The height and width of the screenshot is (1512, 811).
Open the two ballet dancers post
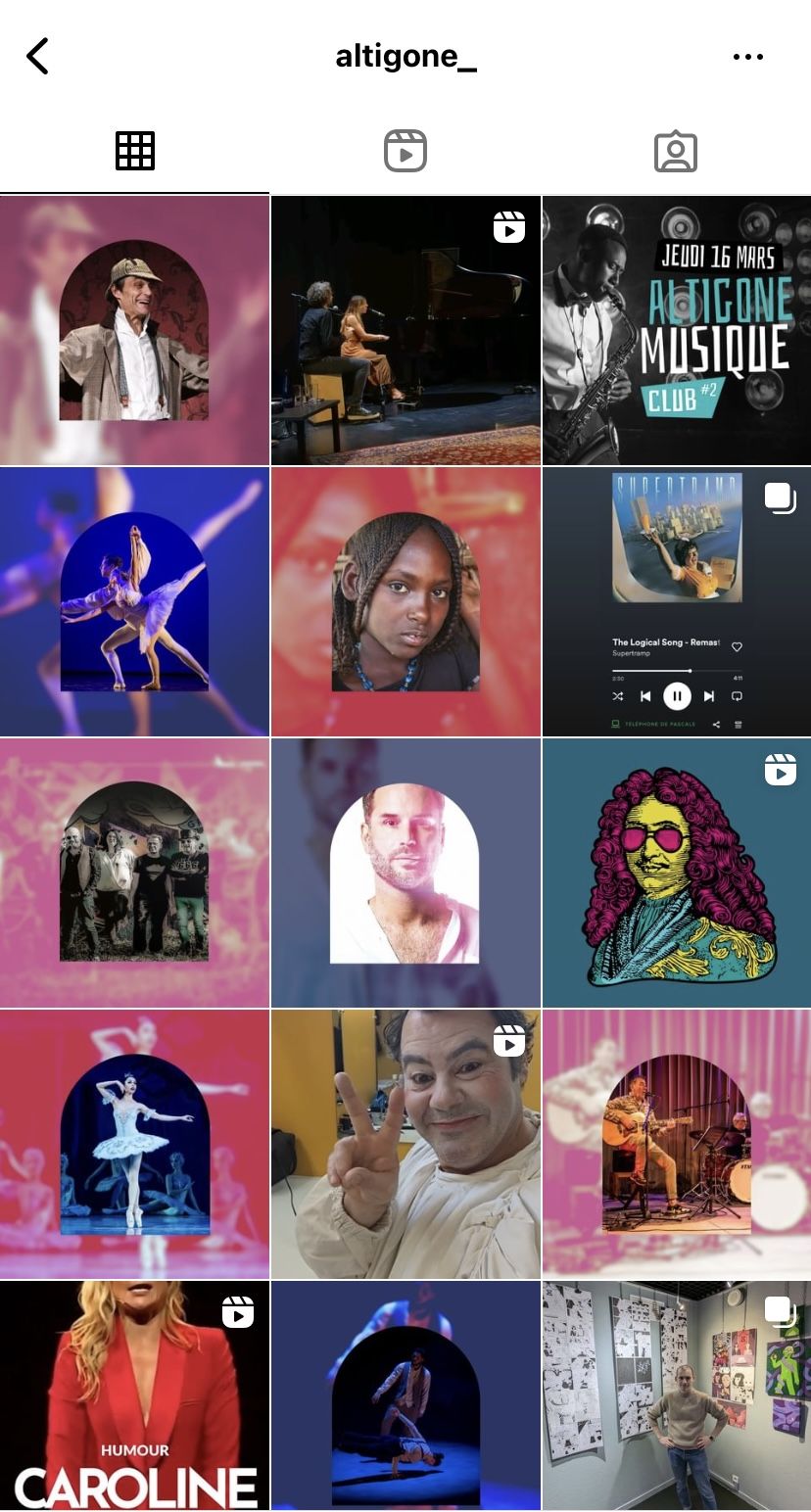coord(134,601)
